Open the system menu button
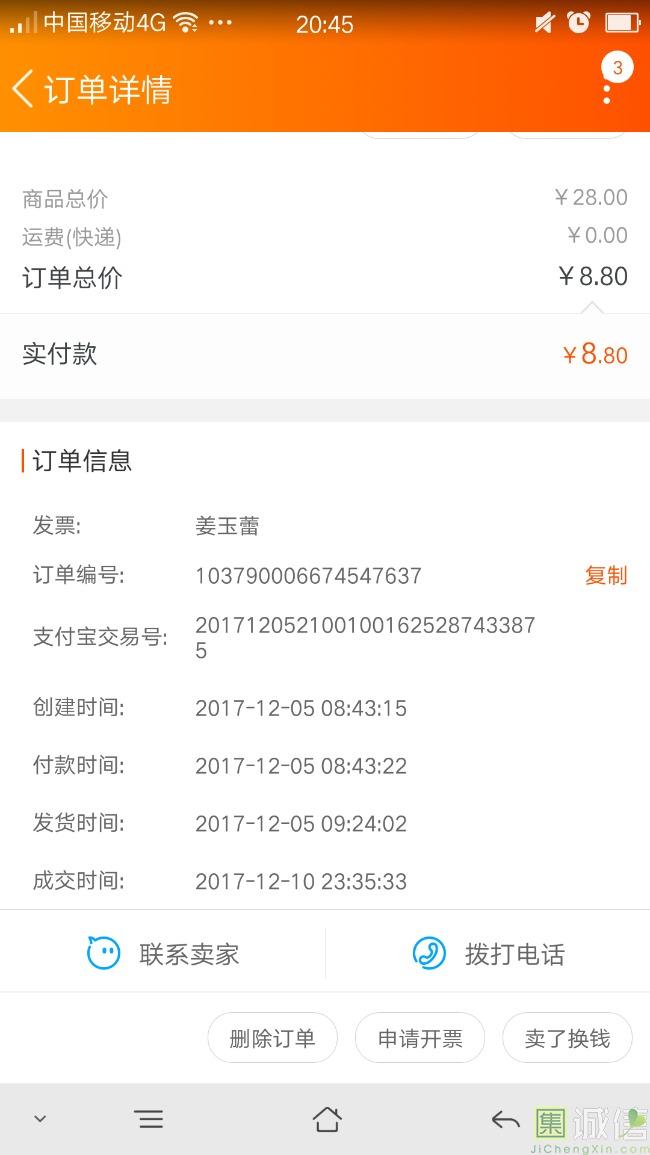 tap(150, 1120)
